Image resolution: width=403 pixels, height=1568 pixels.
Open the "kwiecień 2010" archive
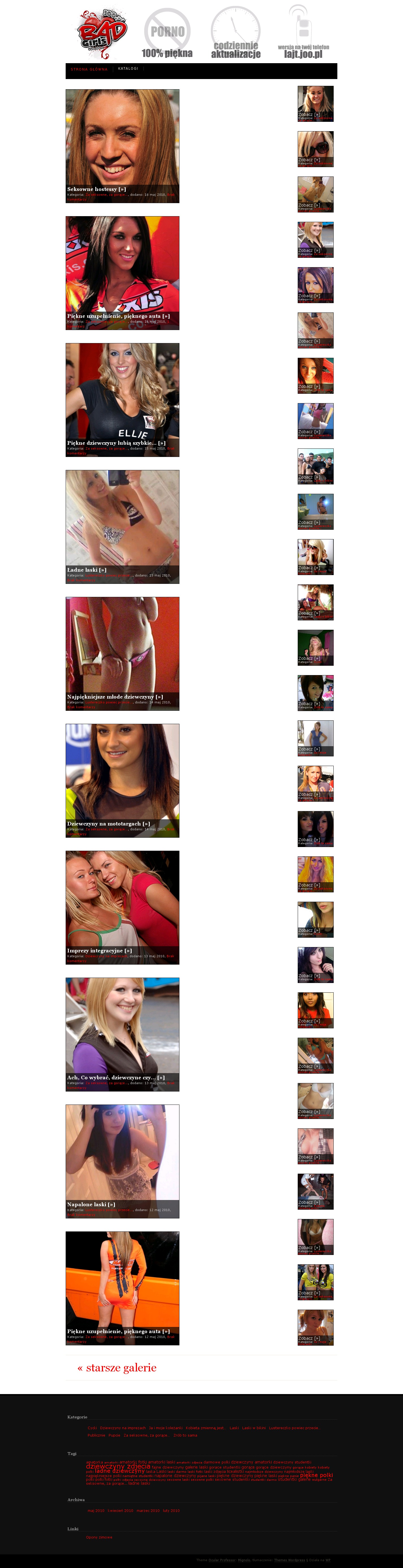[120, 1510]
